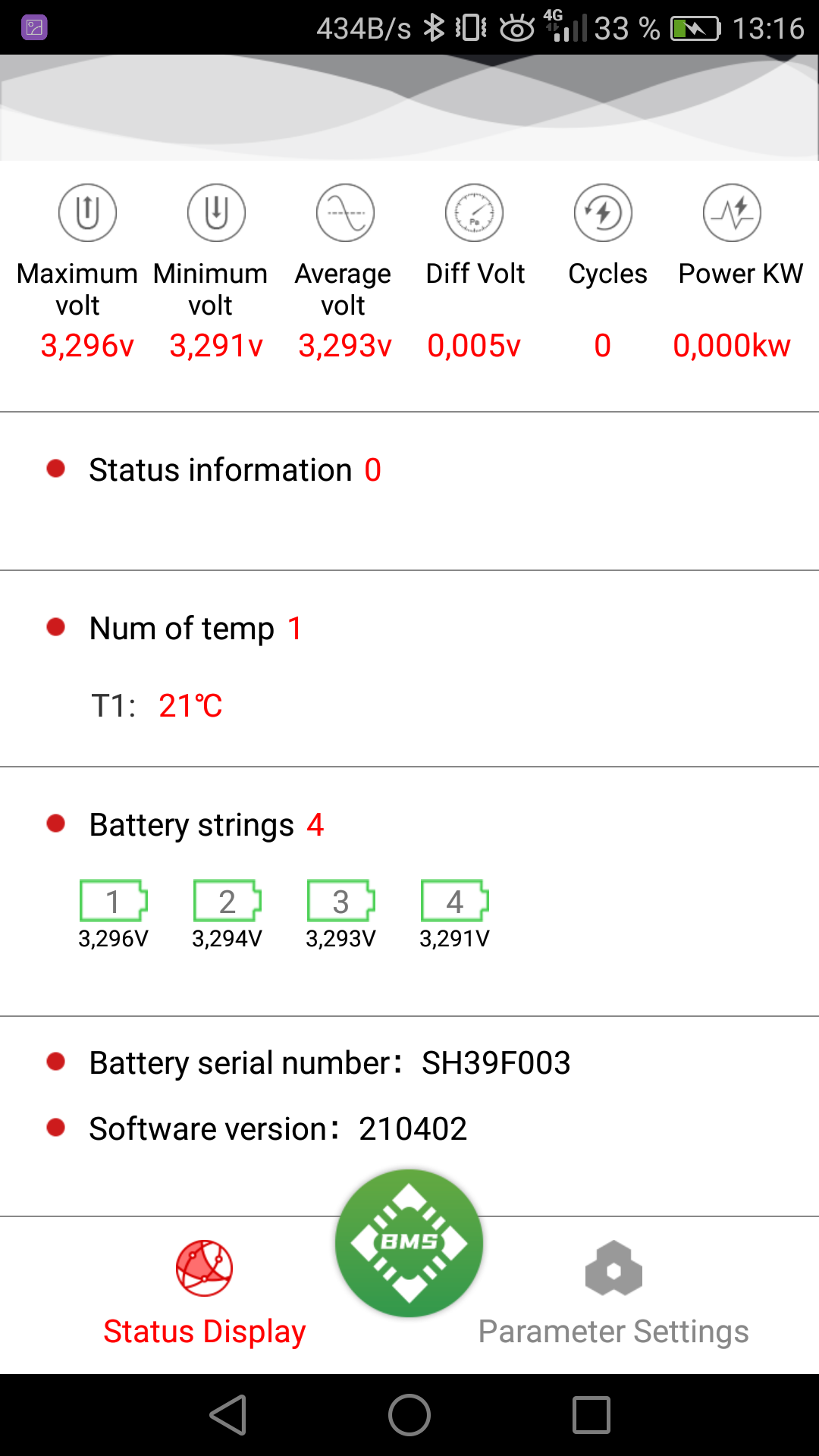The width and height of the screenshot is (819, 1456).
Task: Switch to the Status Display tab
Action: (x=205, y=1294)
